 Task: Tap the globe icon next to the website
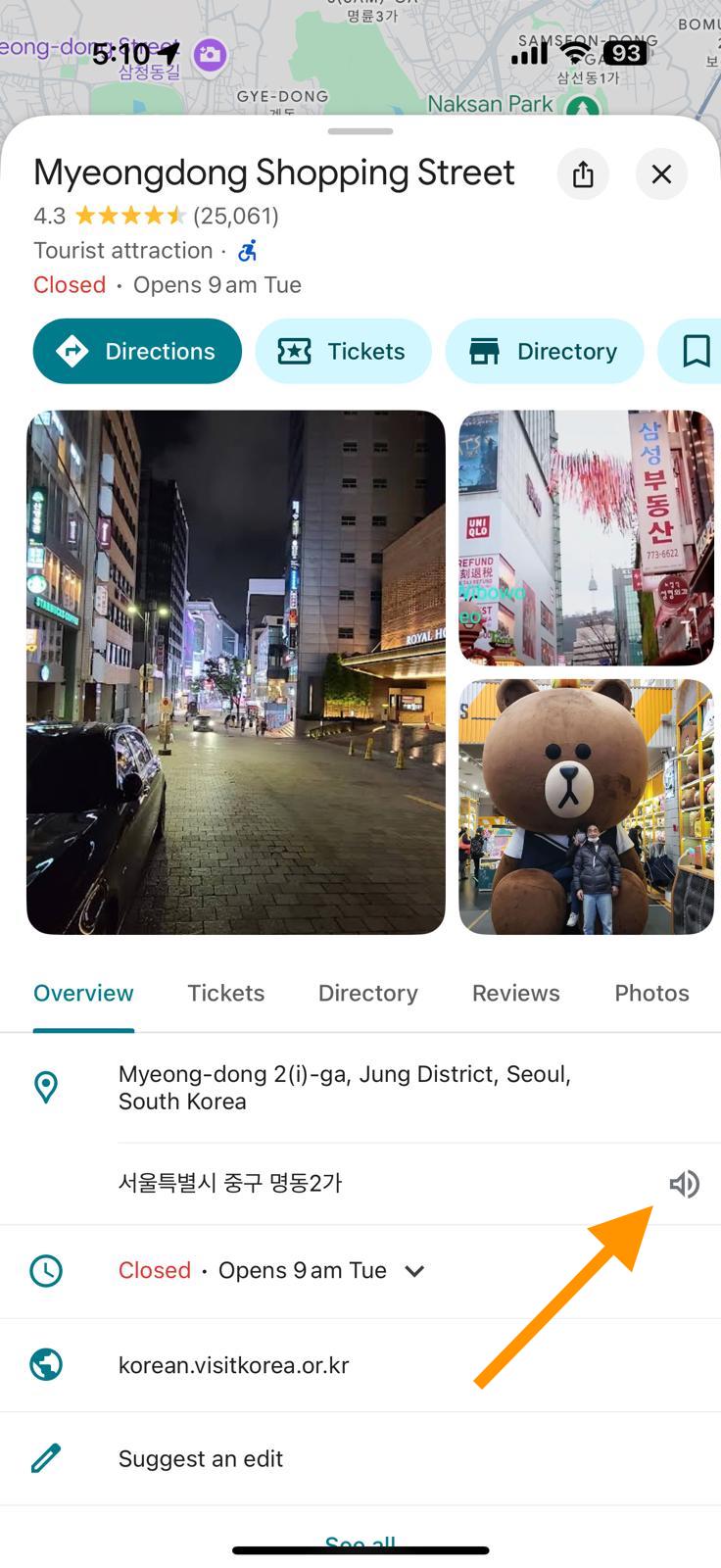[46, 1364]
